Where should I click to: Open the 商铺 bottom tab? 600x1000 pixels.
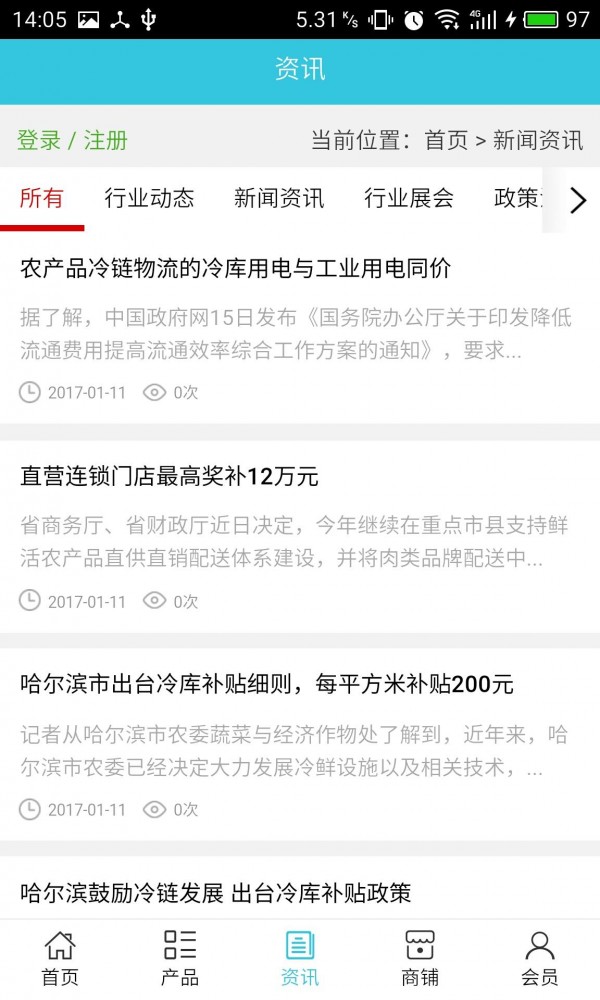point(420,958)
